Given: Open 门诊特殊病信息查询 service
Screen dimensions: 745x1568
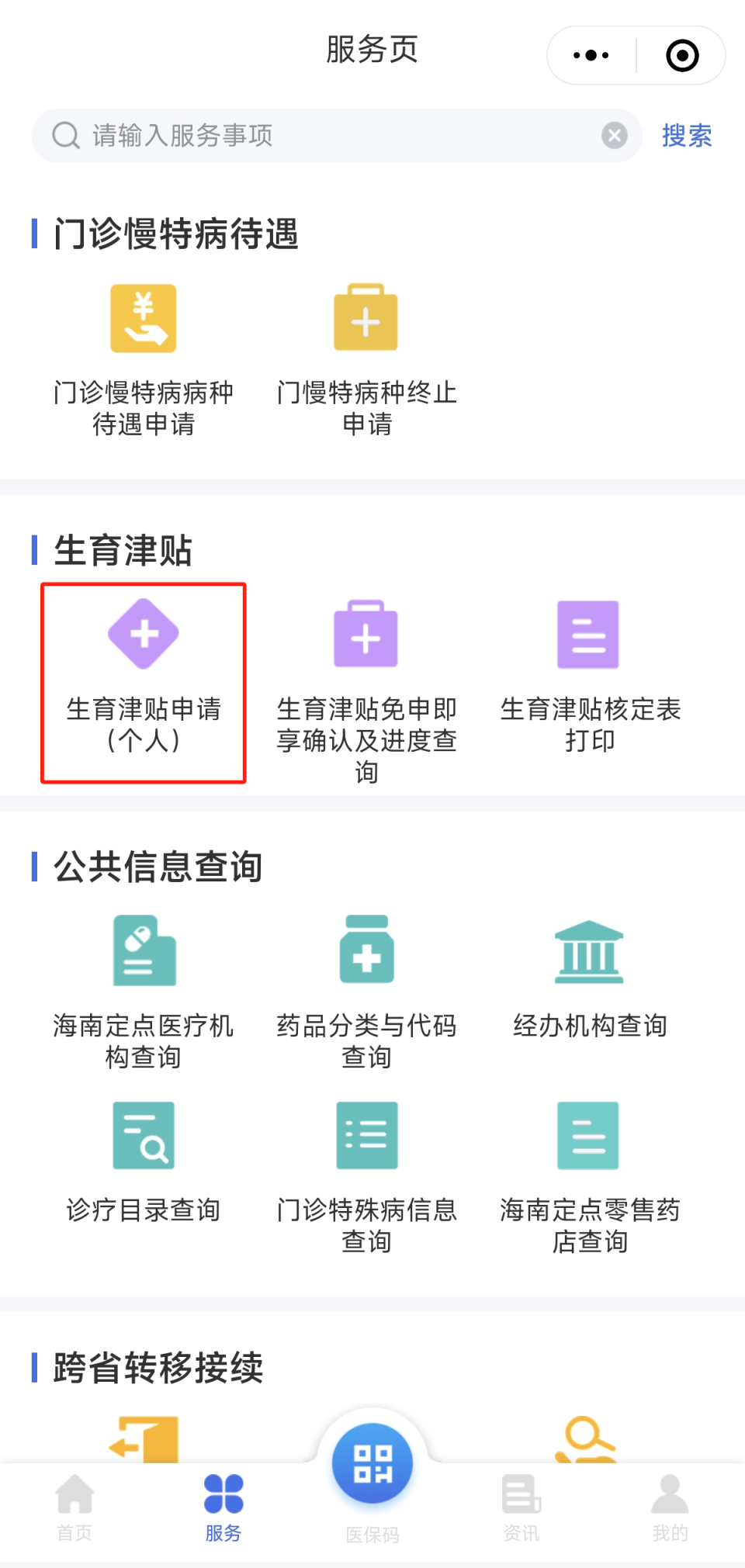Looking at the screenshot, I should (x=366, y=1172).
